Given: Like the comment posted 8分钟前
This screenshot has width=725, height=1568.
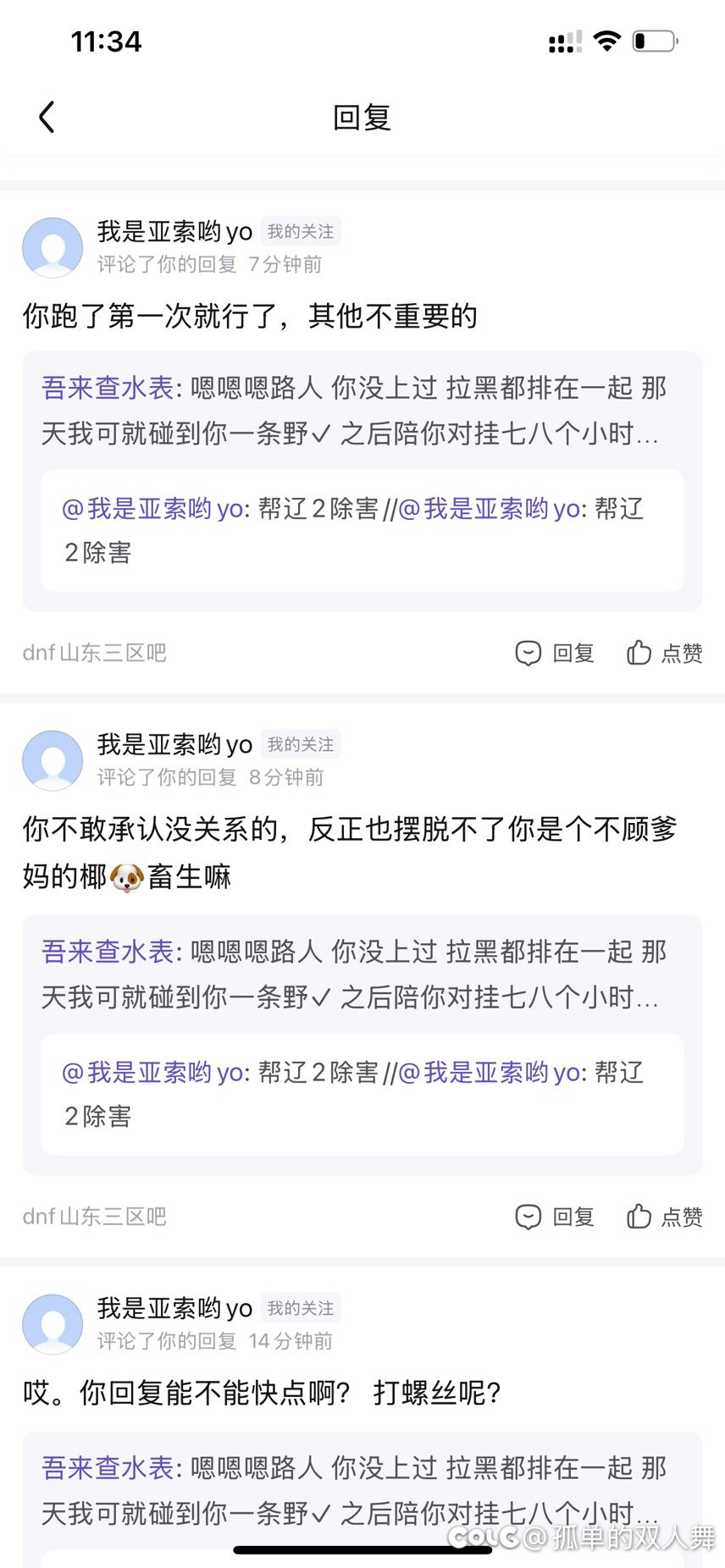Looking at the screenshot, I should [x=665, y=1217].
